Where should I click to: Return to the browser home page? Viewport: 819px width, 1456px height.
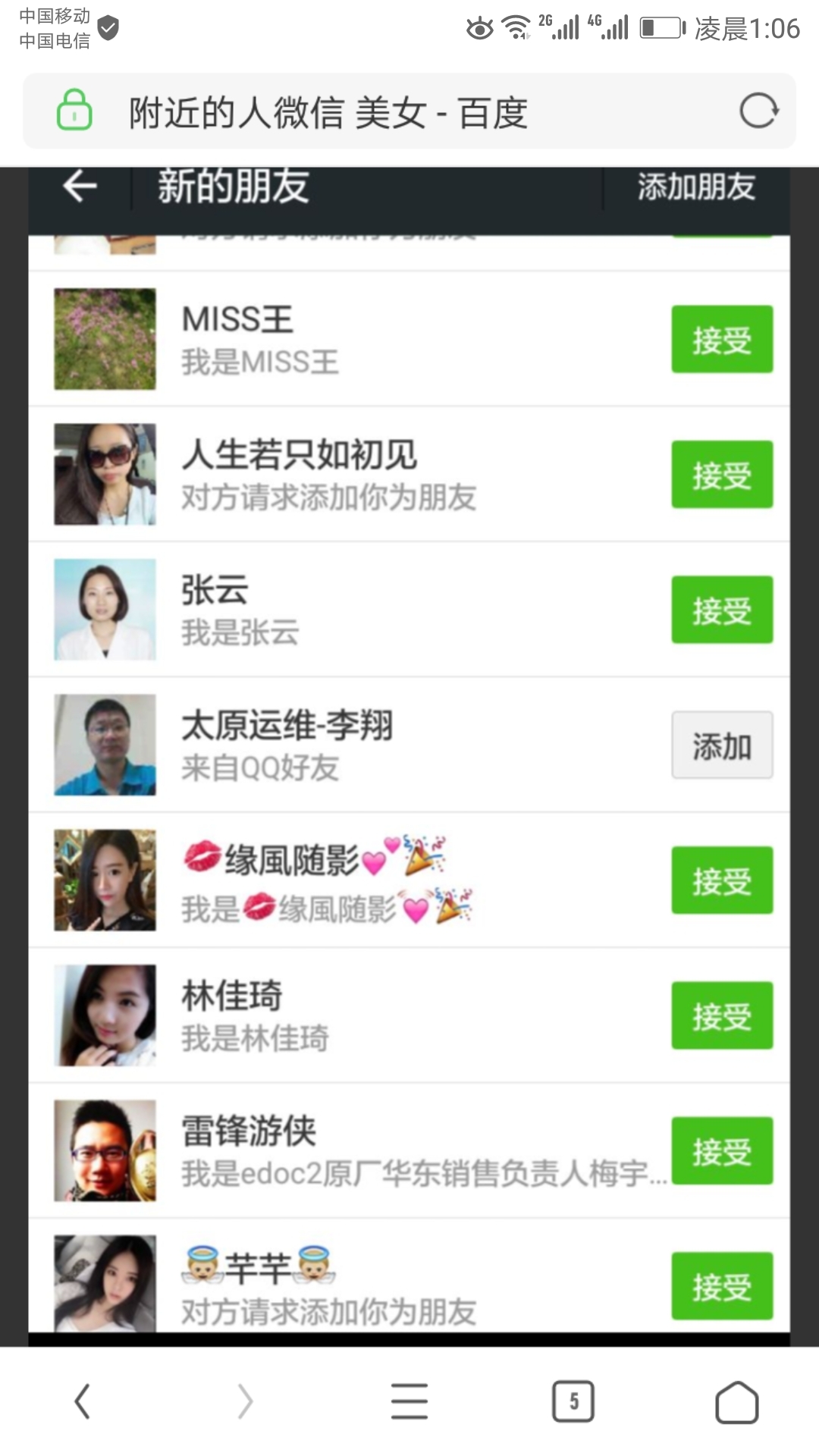coord(736,1401)
